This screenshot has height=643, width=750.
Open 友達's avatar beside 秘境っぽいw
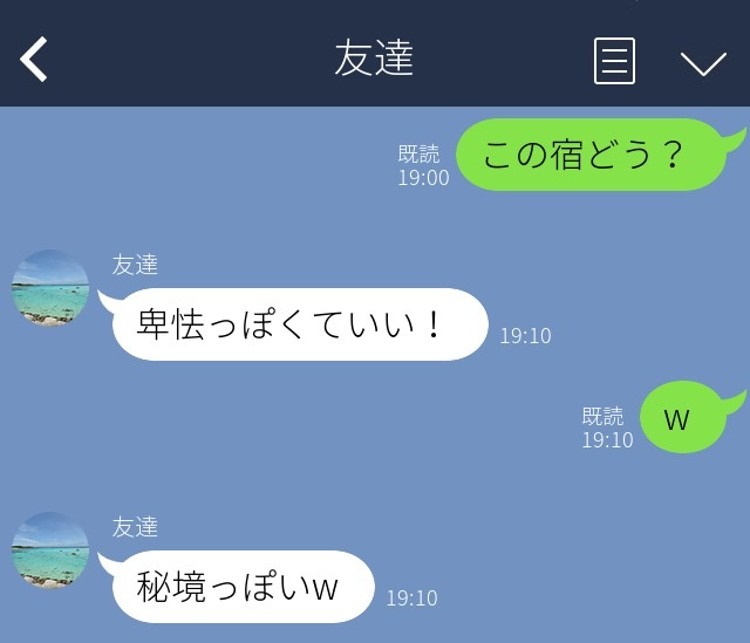pyautogui.click(x=50, y=550)
